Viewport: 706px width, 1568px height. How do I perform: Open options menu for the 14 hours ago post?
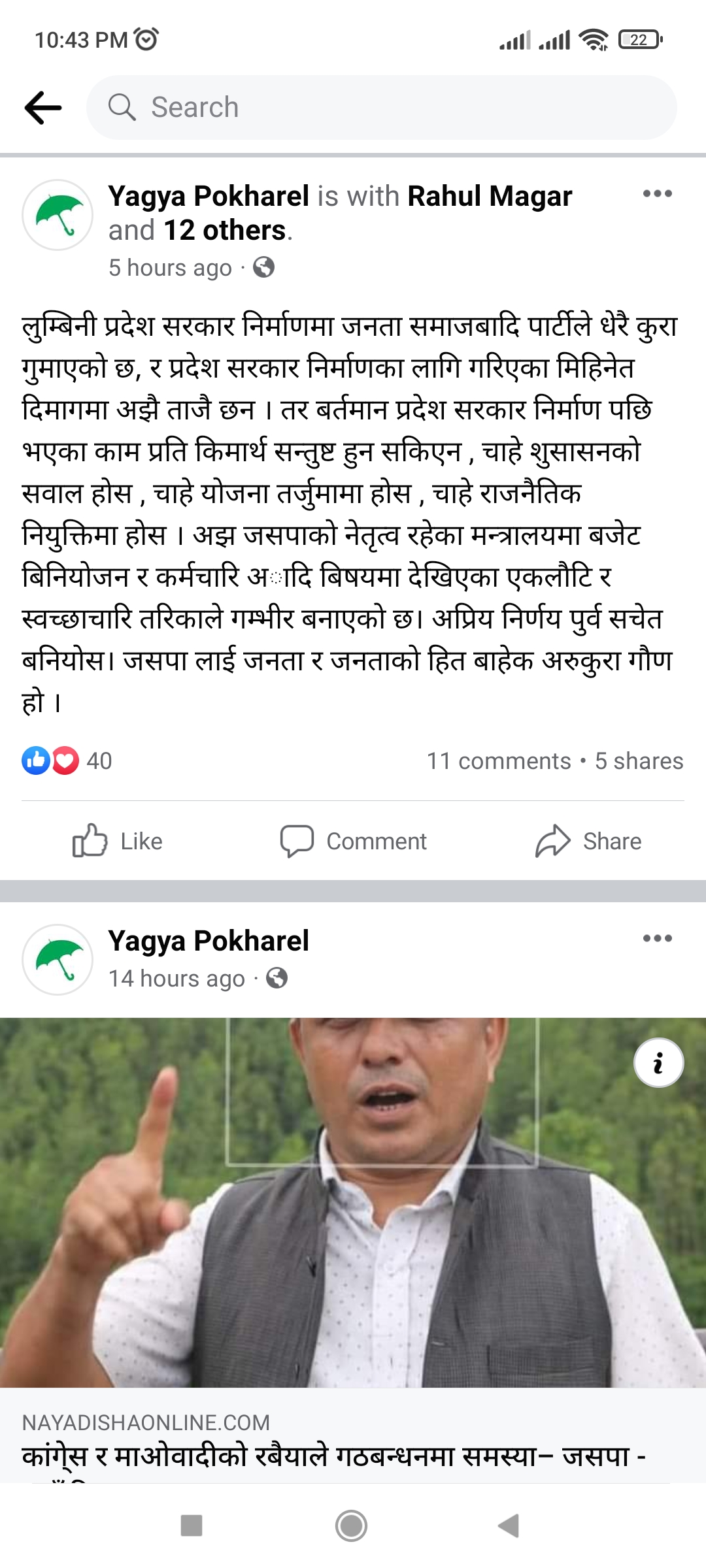tap(657, 938)
